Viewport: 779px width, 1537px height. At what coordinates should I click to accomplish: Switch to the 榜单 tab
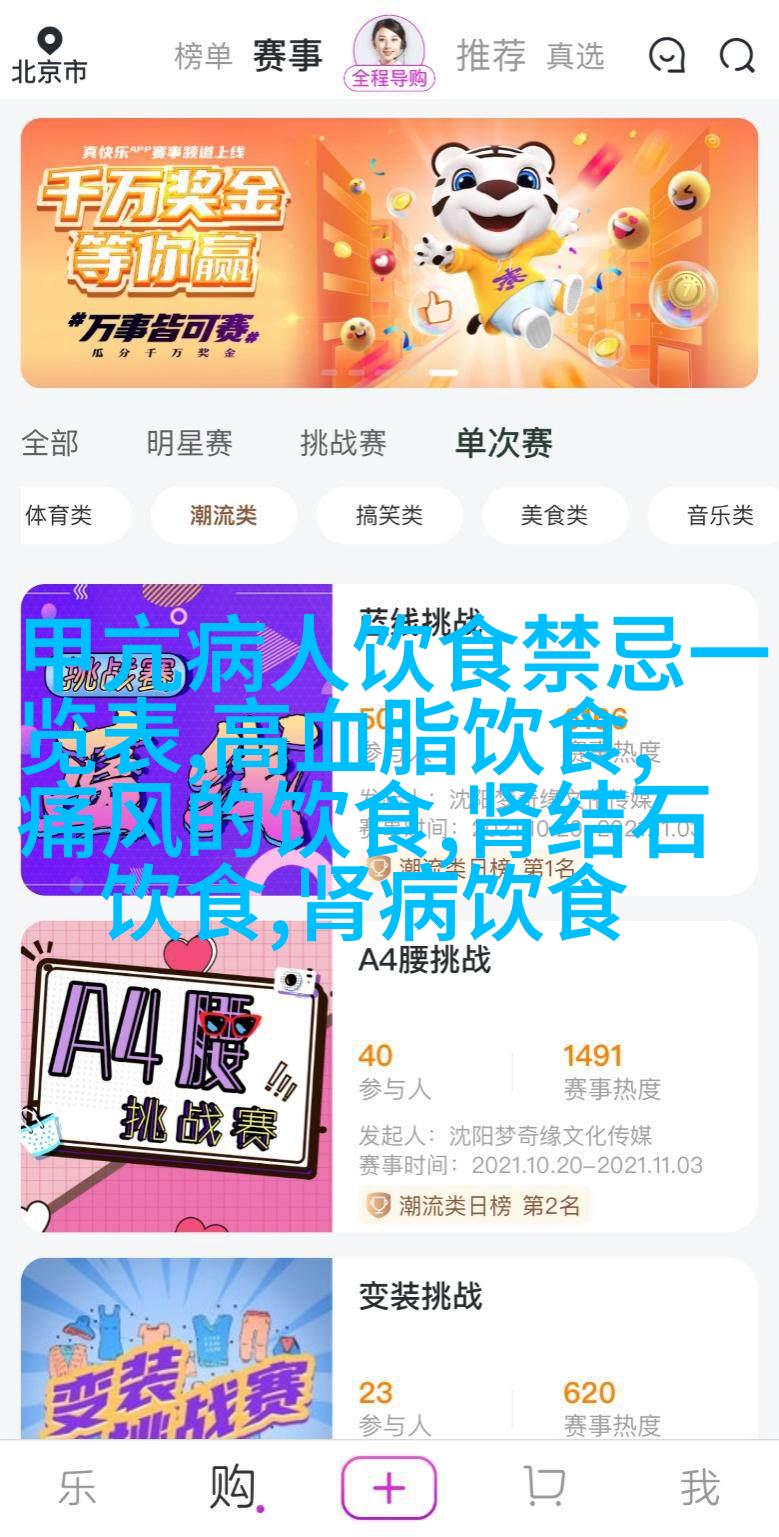pyautogui.click(x=203, y=56)
